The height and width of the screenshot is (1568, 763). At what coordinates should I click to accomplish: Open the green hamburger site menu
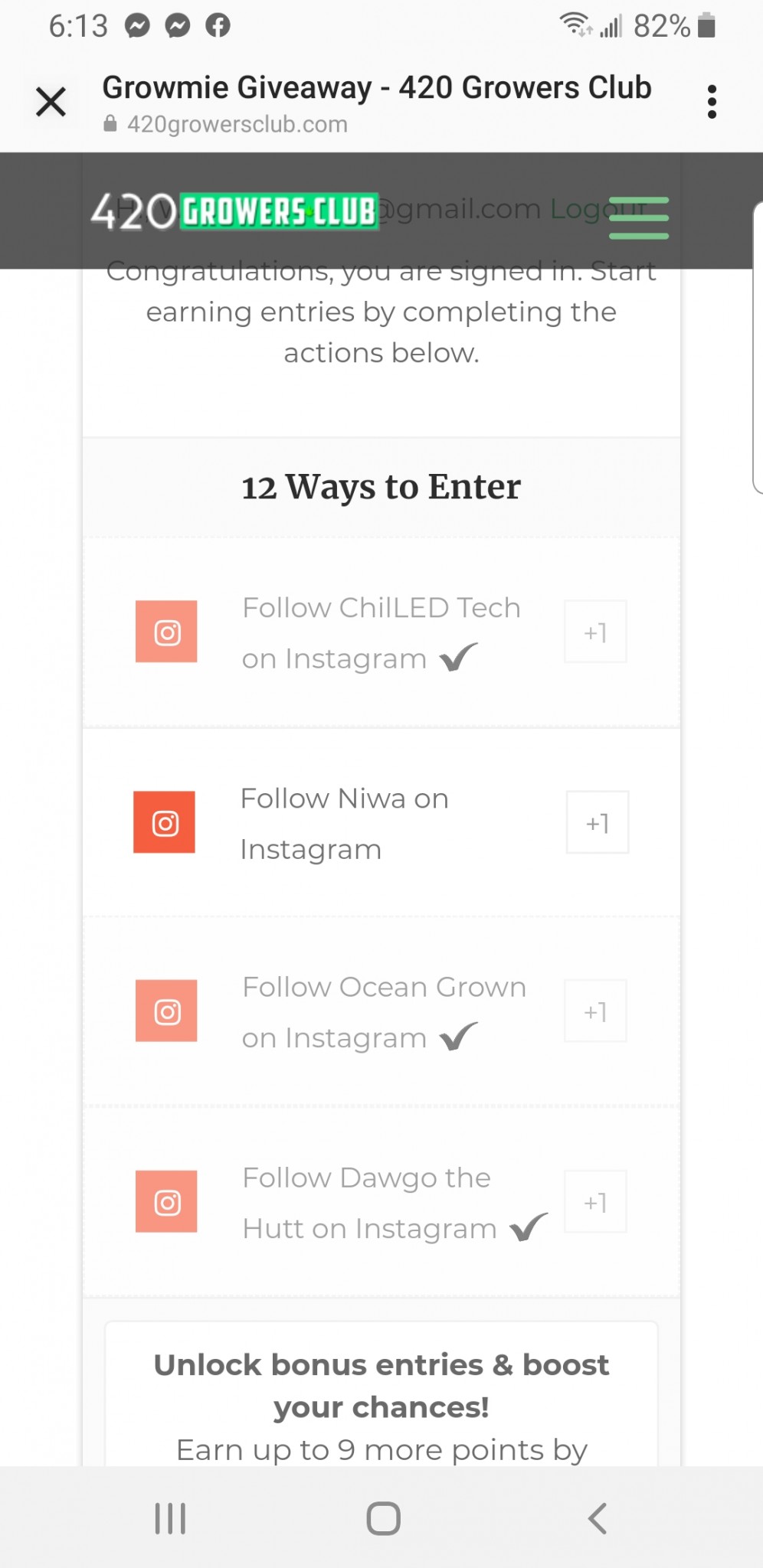638,218
